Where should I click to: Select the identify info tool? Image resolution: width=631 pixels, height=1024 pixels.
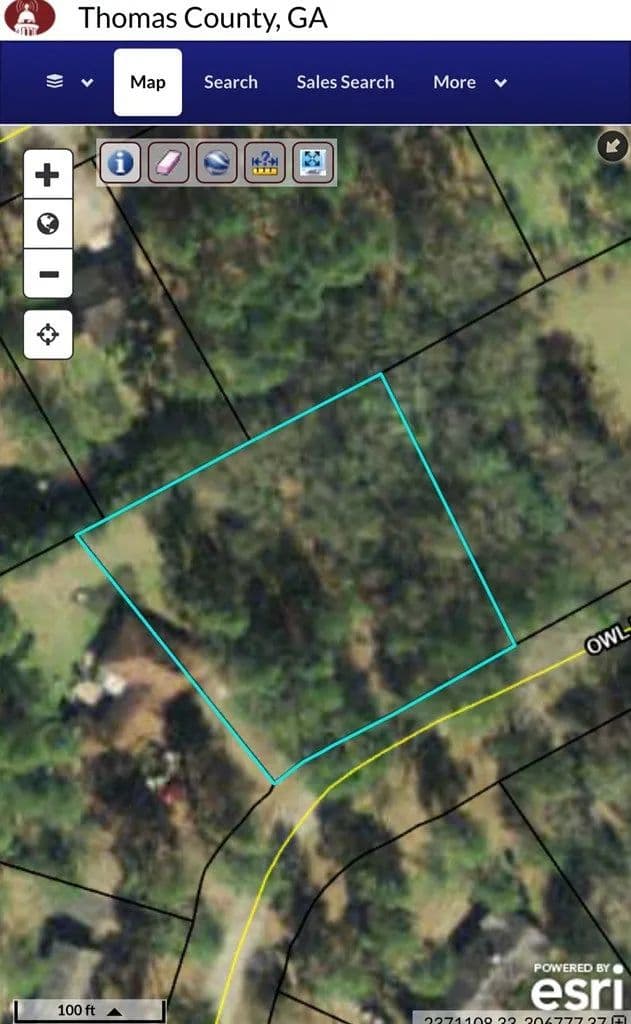(x=120, y=162)
